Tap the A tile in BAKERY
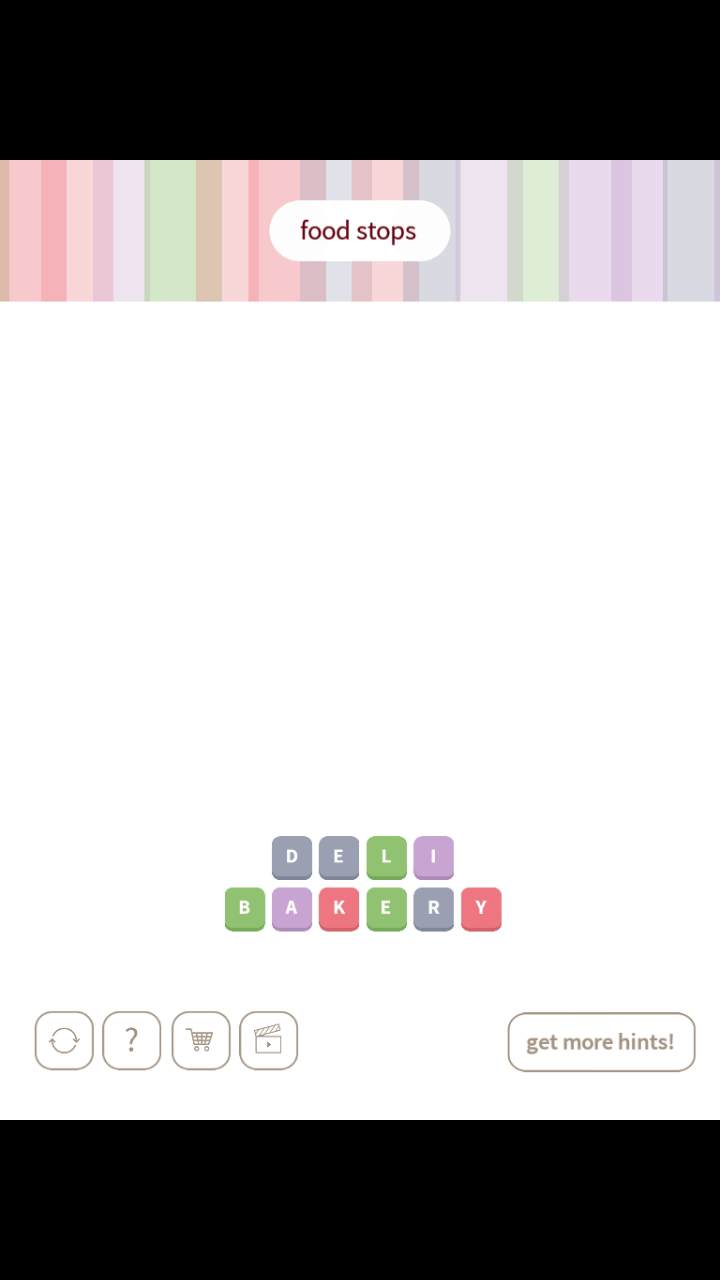720x1280 pixels. [291, 908]
